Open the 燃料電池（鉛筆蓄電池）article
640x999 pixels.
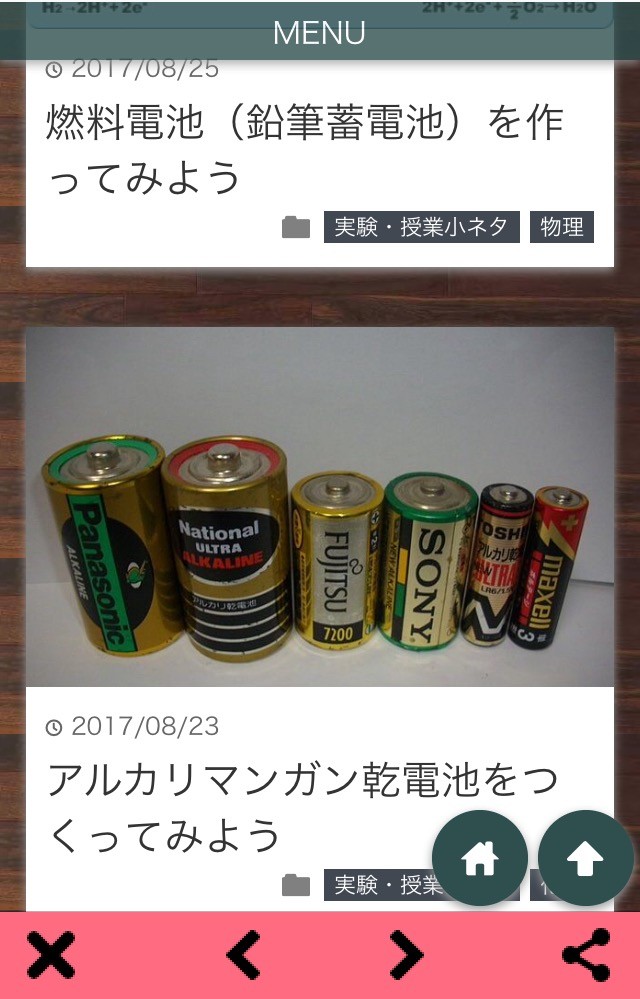click(x=304, y=149)
